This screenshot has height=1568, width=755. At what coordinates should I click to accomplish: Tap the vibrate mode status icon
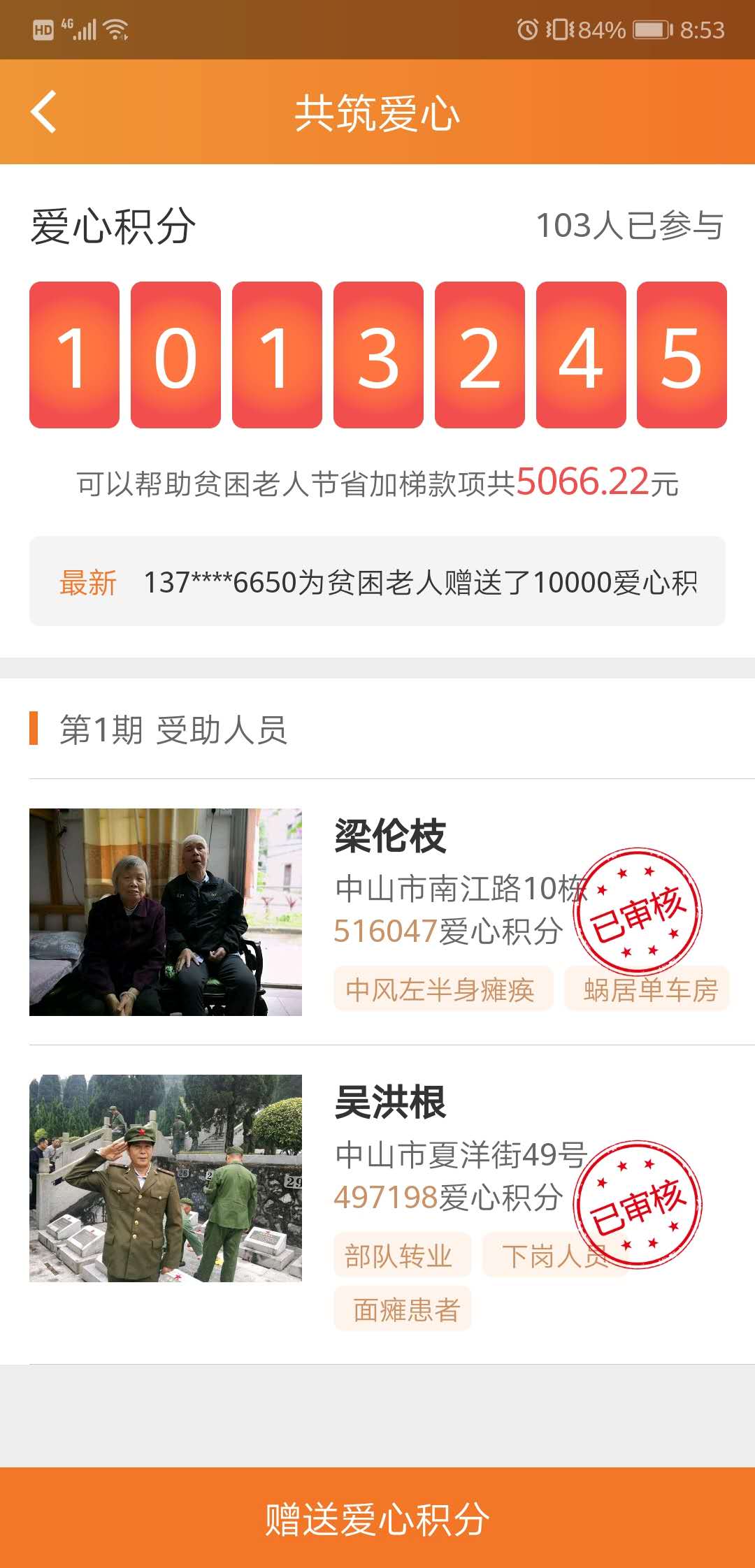point(559,28)
